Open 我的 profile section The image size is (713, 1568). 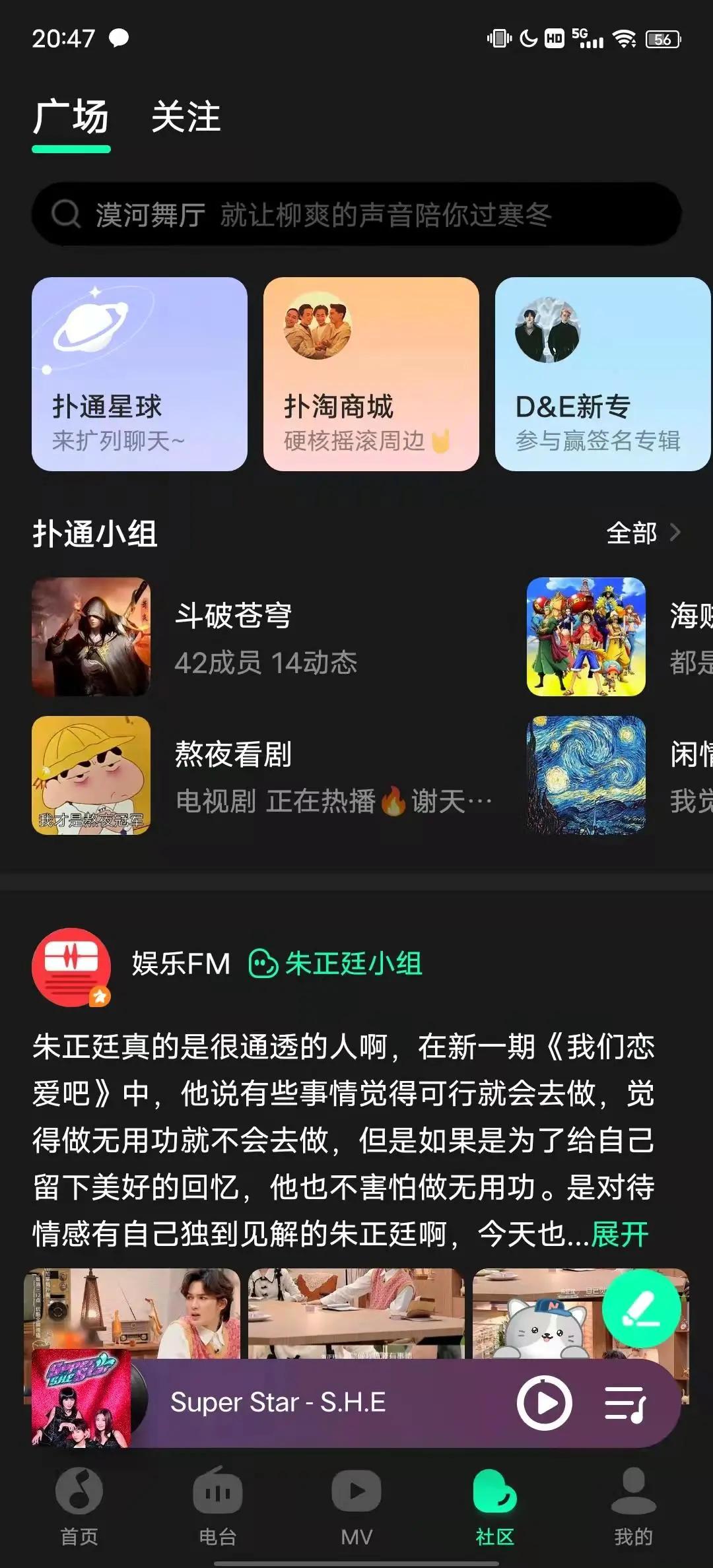(x=633, y=1511)
